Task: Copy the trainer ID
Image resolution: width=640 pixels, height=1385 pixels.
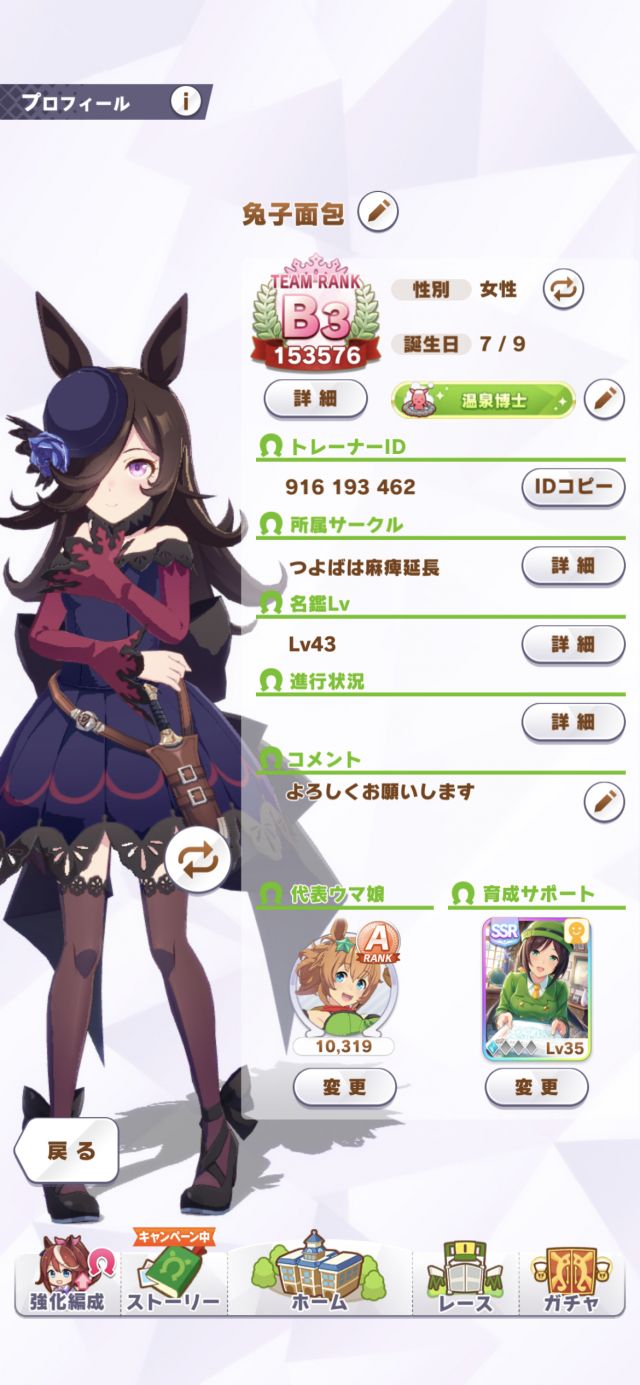Action: [573, 487]
